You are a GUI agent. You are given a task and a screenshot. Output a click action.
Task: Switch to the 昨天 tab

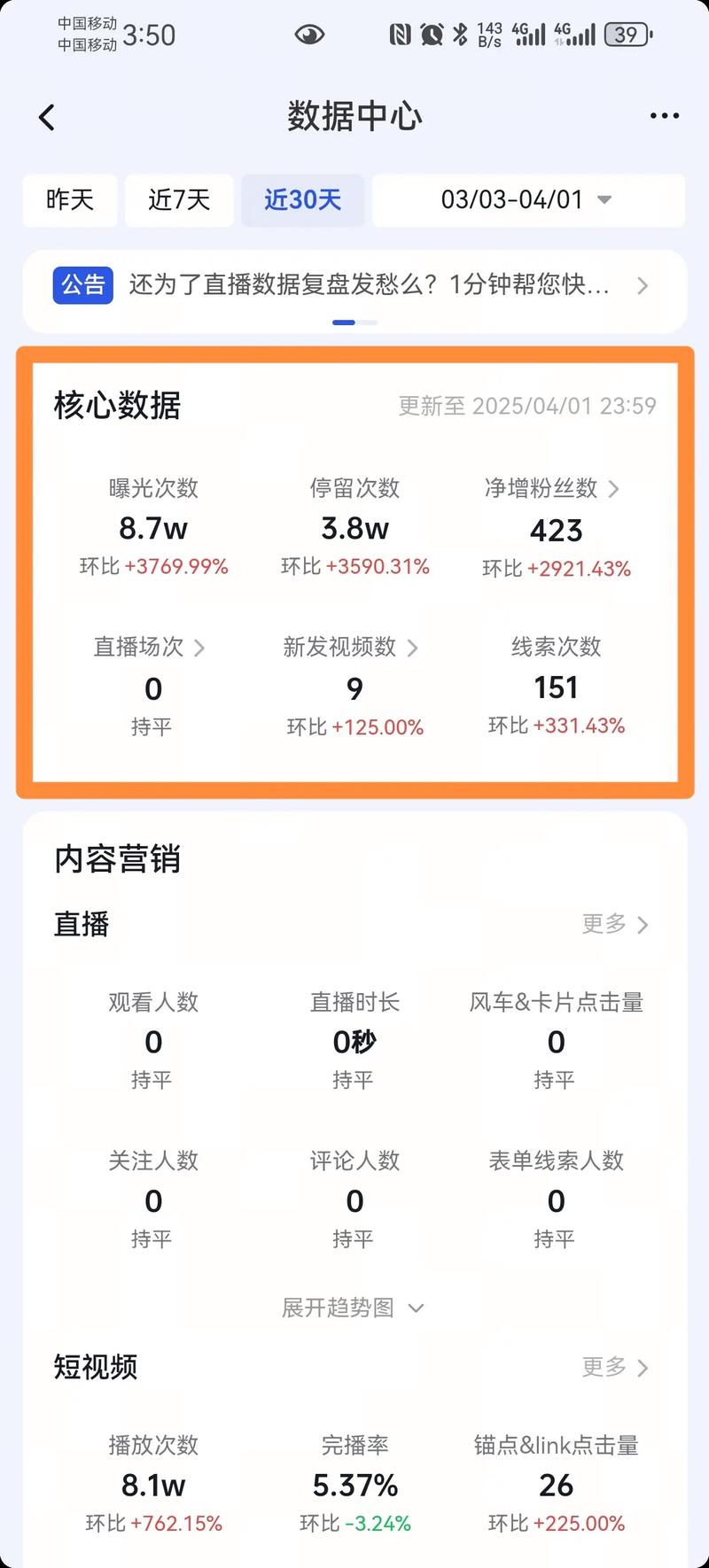[x=69, y=201]
